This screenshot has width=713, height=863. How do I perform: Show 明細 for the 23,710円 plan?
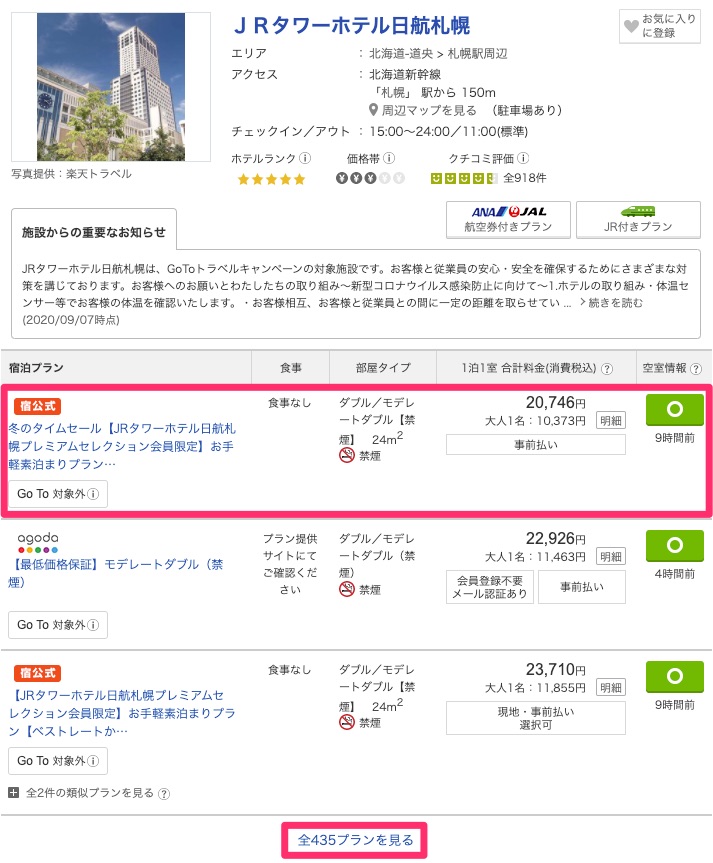(610, 688)
